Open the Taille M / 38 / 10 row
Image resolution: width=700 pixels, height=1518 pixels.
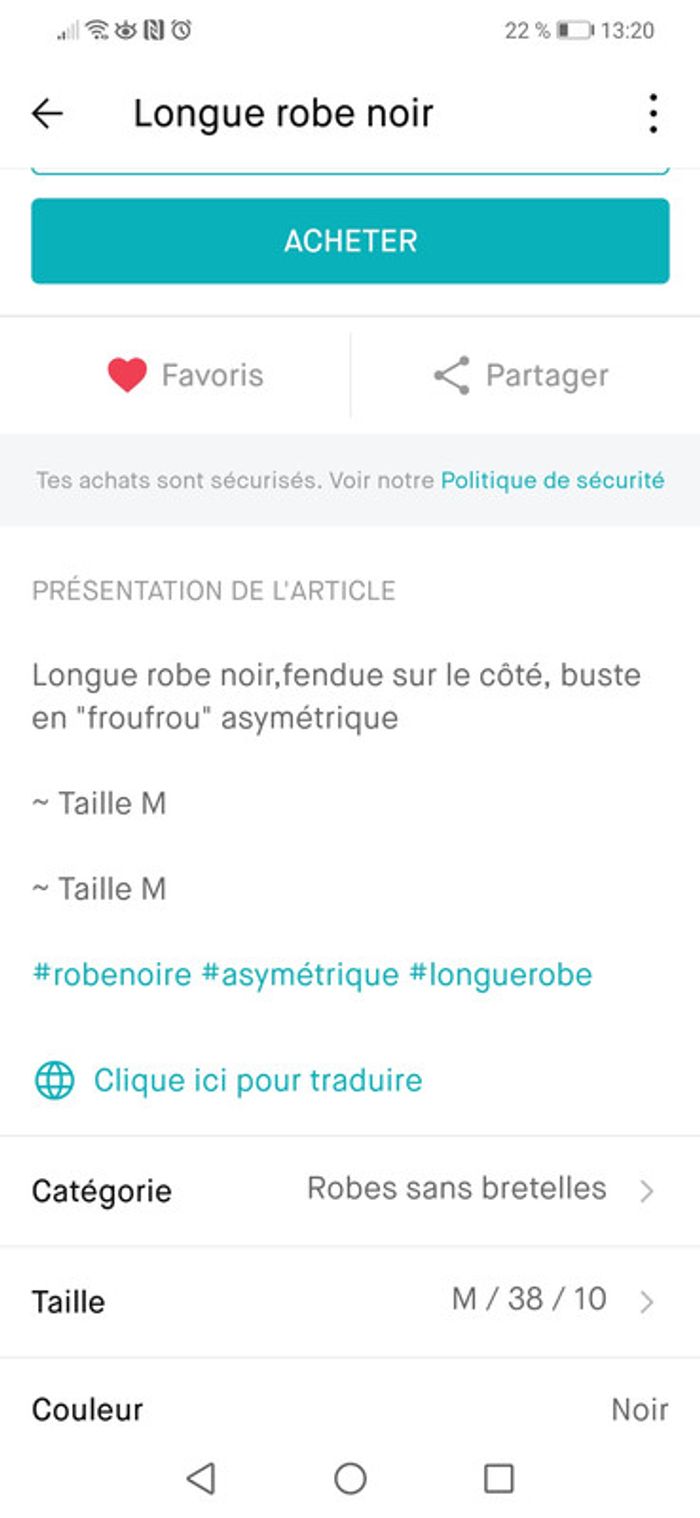pyautogui.click(x=350, y=1300)
